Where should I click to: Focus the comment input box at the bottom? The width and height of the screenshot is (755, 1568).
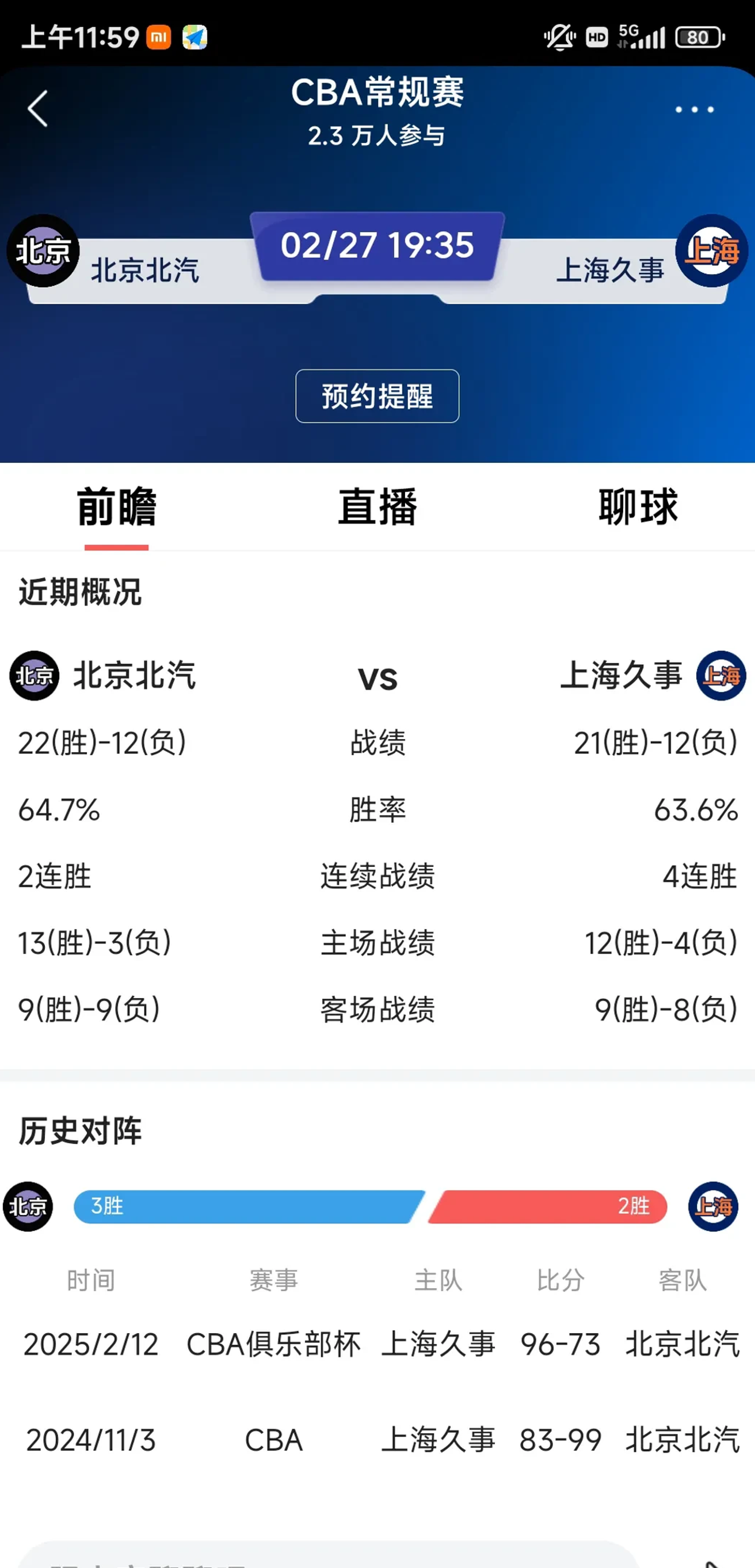click(x=329, y=1557)
